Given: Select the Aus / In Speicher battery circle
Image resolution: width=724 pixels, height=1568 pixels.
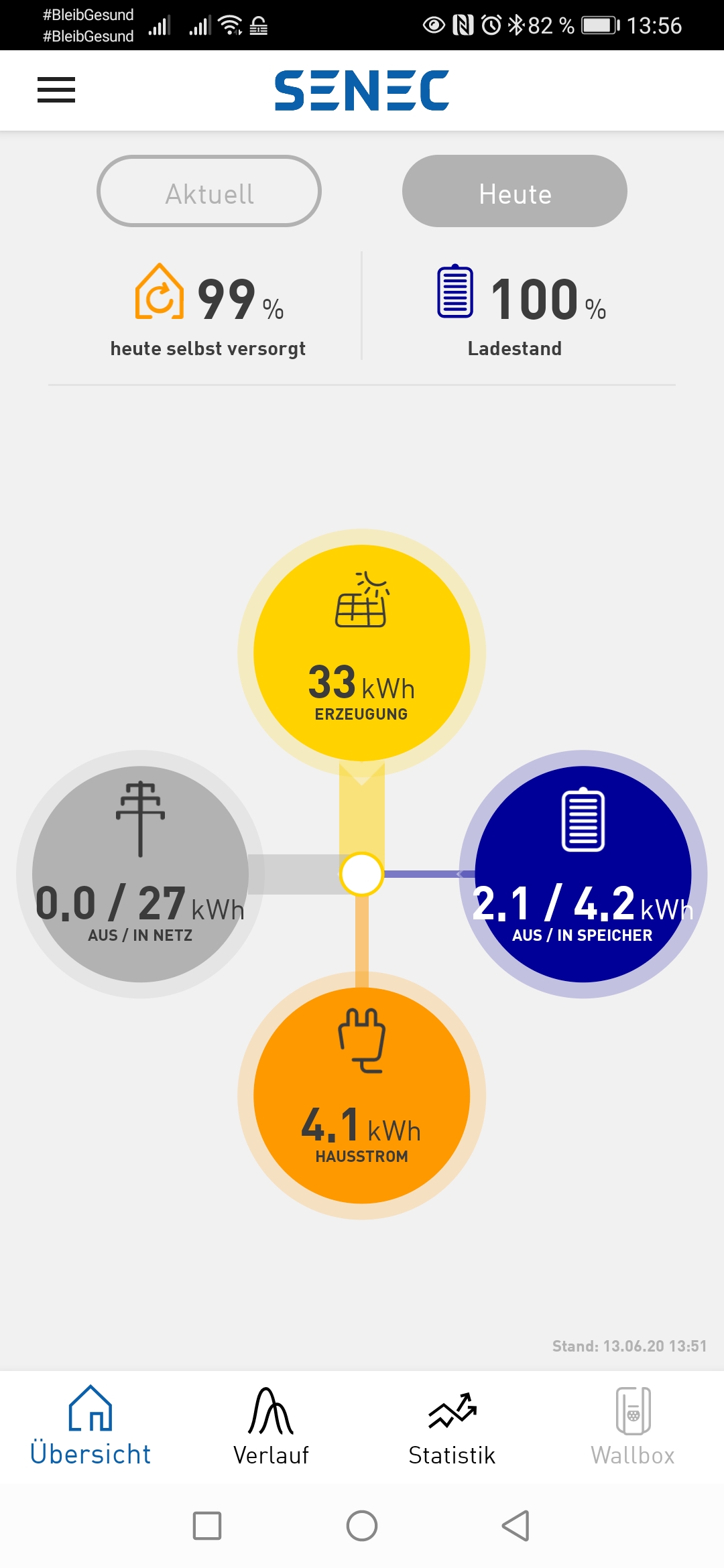Looking at the screenshot, I should [x=583, y=874].
